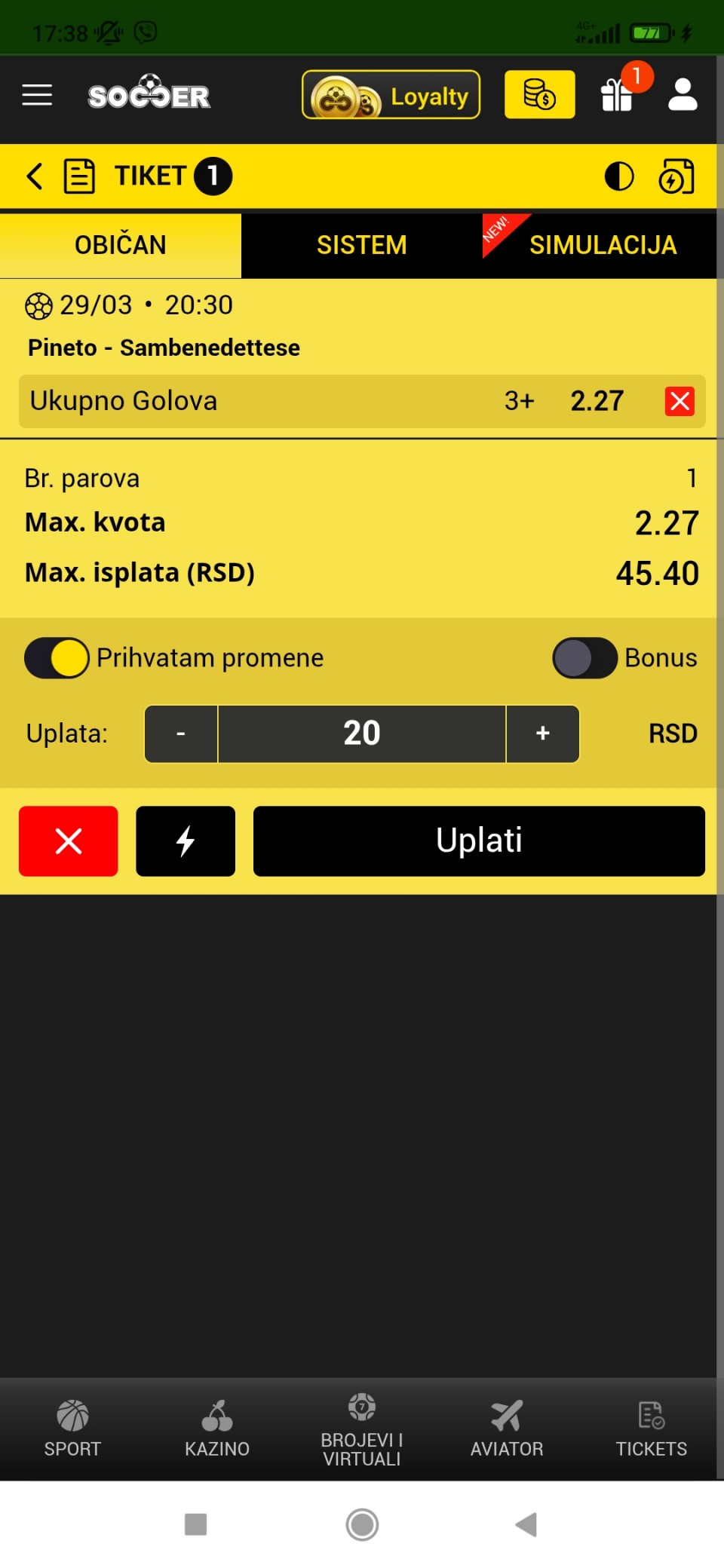Open the user profile
The width and height of the screenshot is (724, 1568).
[x=683, y=95]
